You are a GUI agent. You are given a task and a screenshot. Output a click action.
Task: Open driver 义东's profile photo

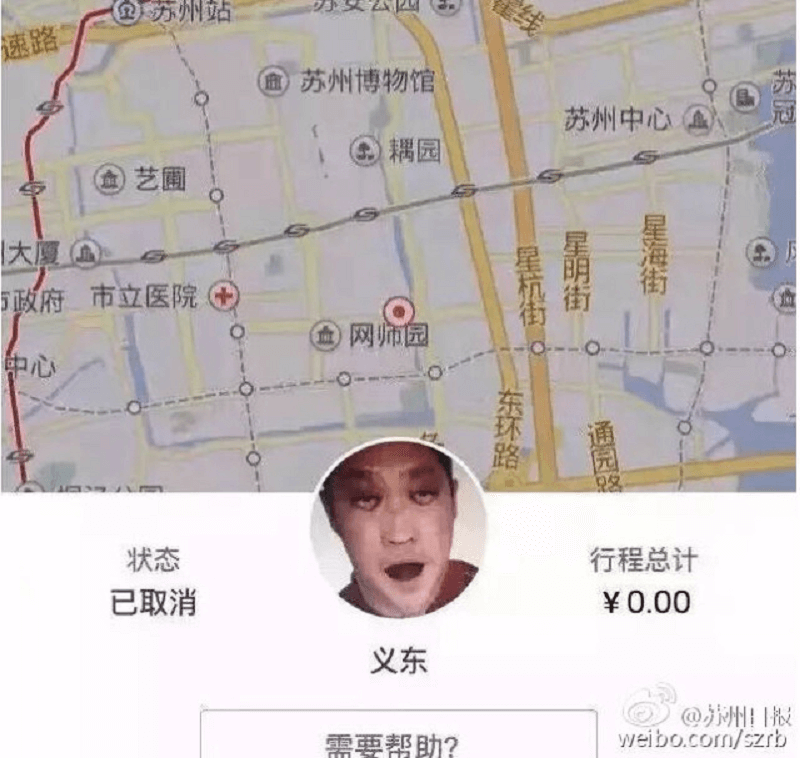(x=398, y=530)
